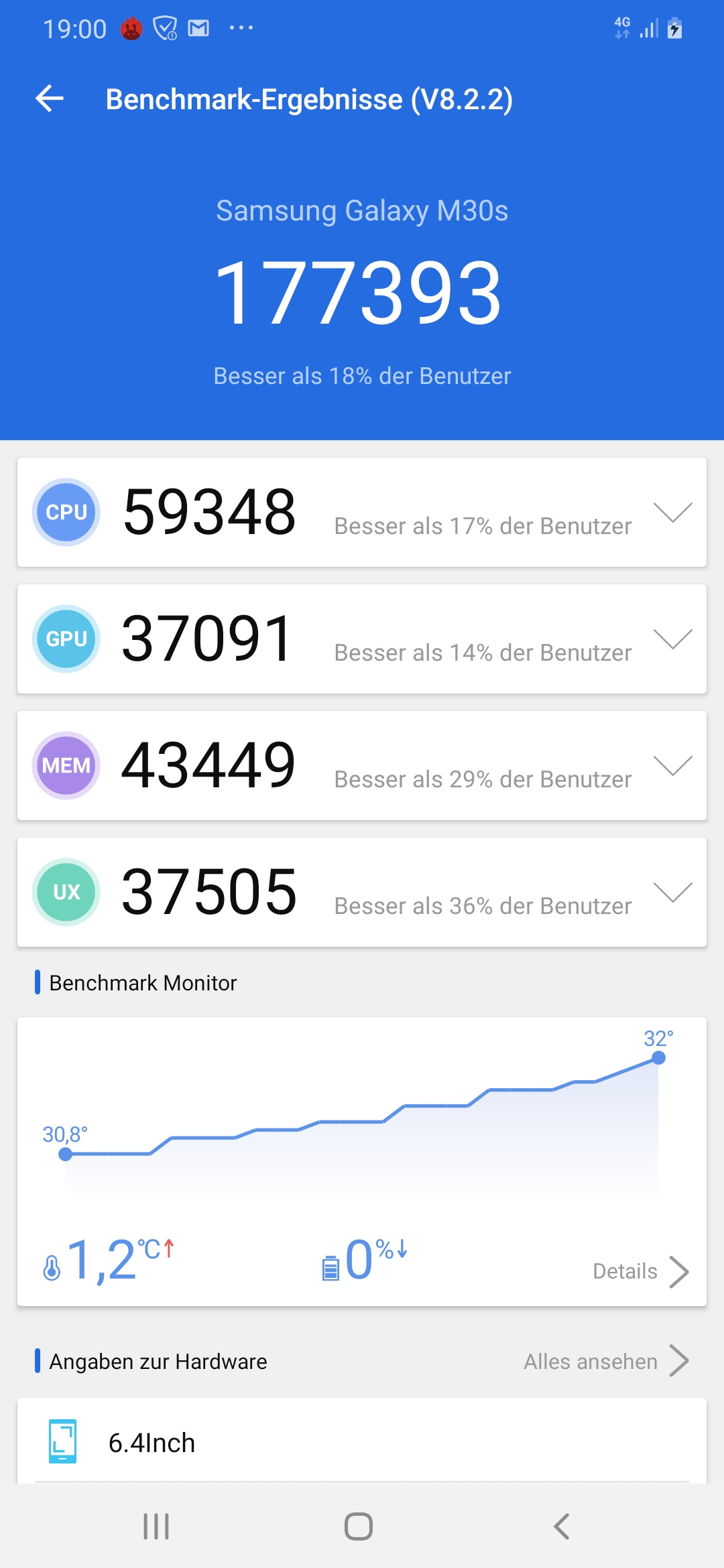Tap Alles ansehen for hardware info

pos(606,1362)
